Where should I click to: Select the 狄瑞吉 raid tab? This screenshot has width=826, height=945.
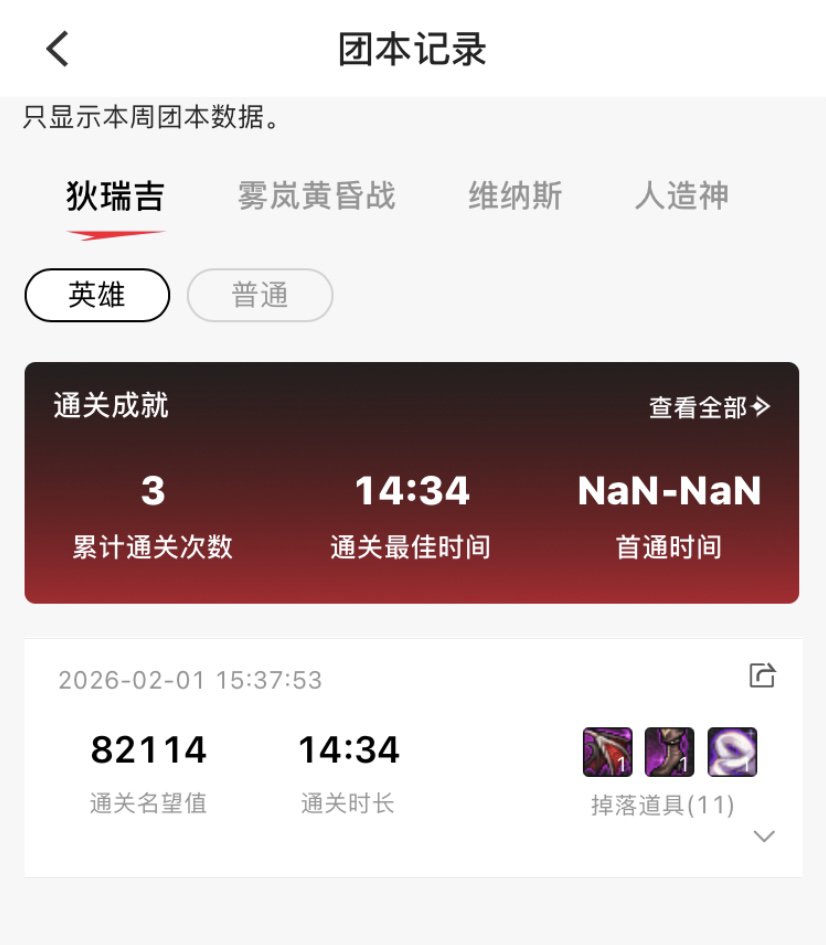[115, 196]
